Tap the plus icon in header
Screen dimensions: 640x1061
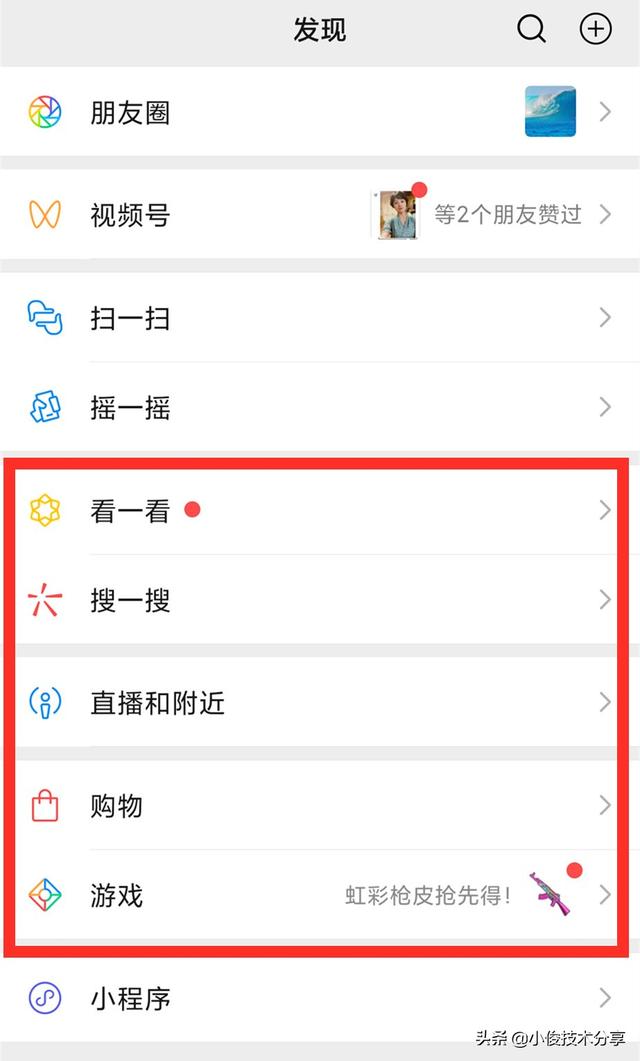(595, 29)
